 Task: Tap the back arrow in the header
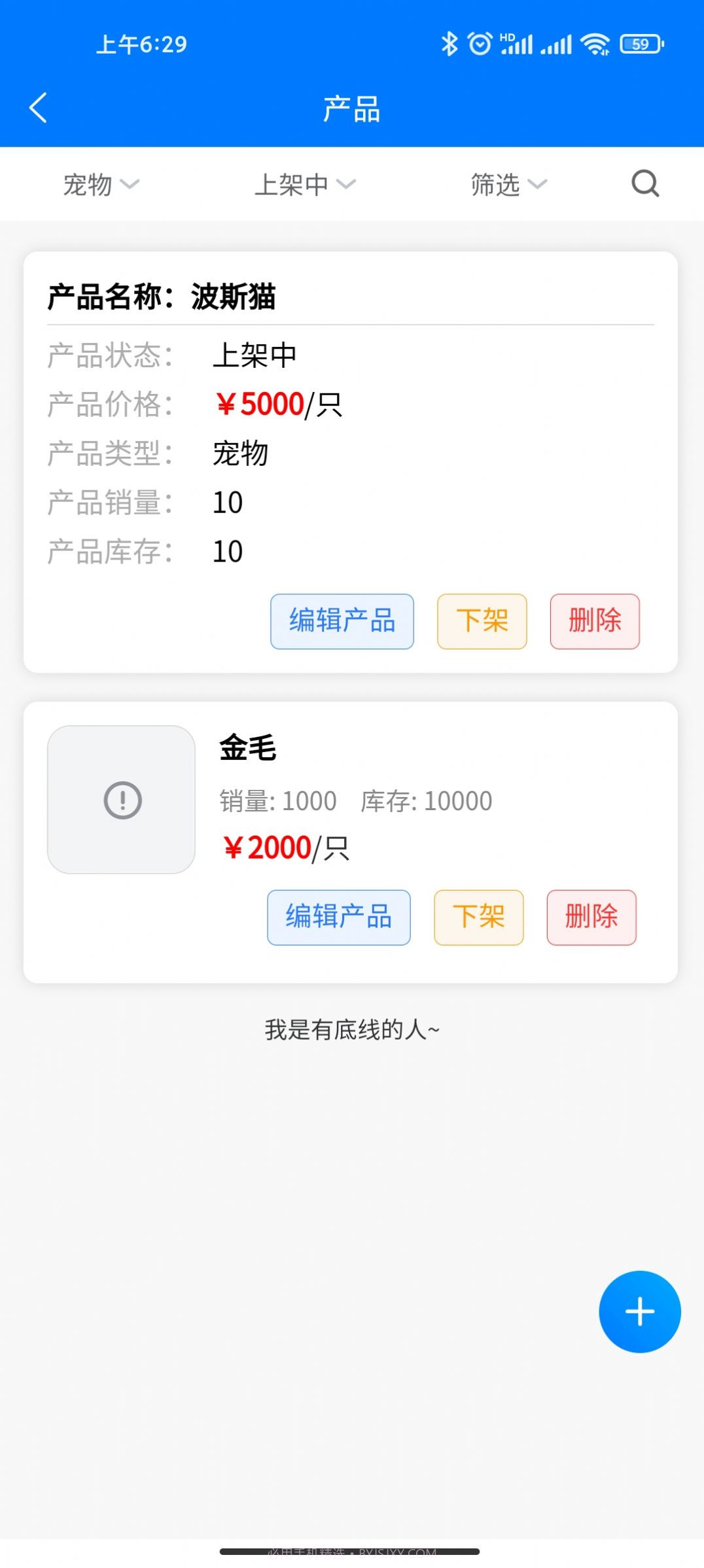37,108
